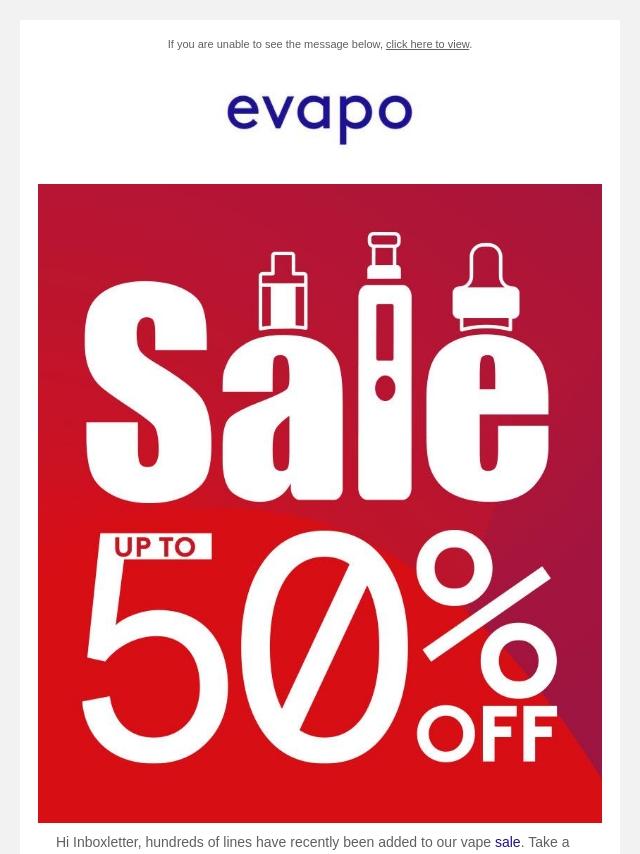Open the 'click here to view' link
This screenshot has width=640, height=854.
tap(428, 45)
